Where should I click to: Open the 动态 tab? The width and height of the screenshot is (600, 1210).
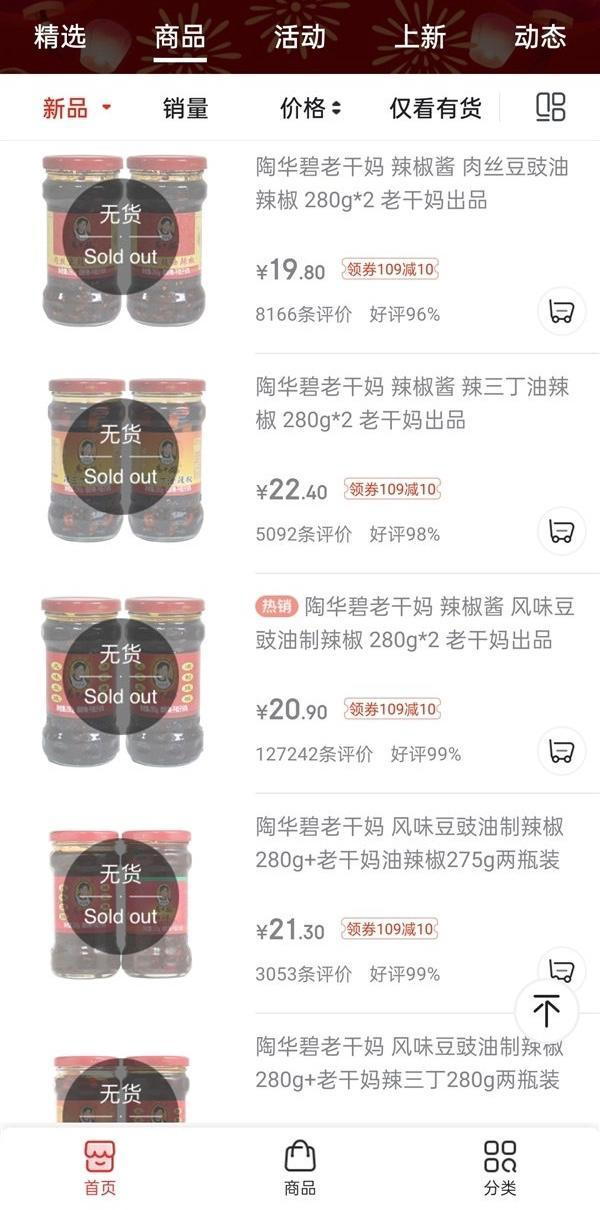[x=540, y=37]
